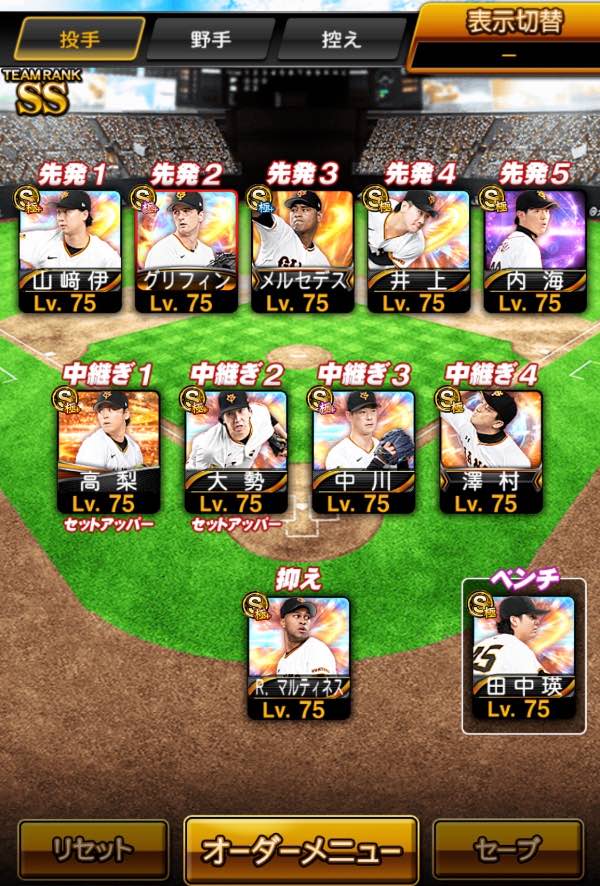
Task: Select the 投手 tab
Action: 78,40
